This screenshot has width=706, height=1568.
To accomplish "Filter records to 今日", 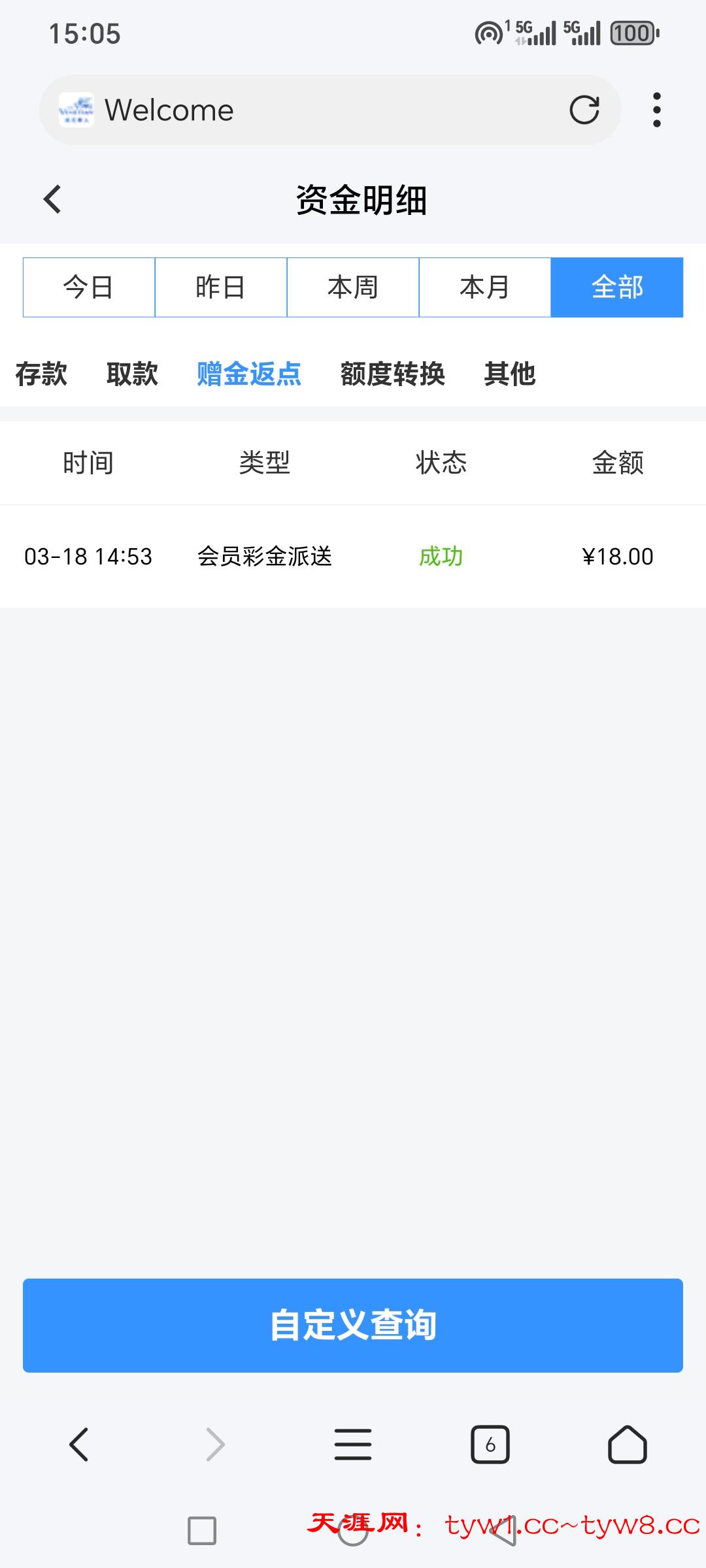I will (89, 287).
